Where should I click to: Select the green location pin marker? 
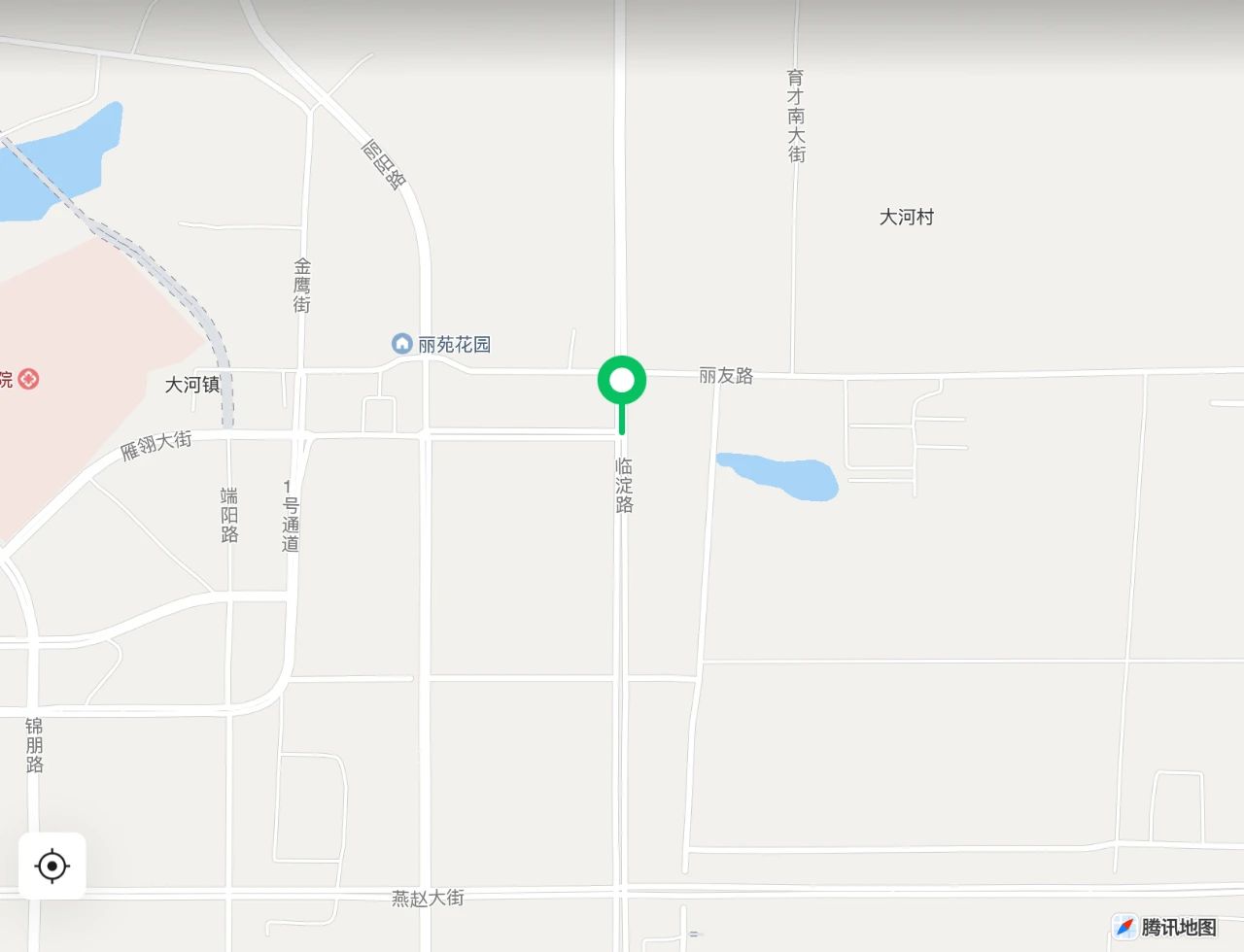622,382
